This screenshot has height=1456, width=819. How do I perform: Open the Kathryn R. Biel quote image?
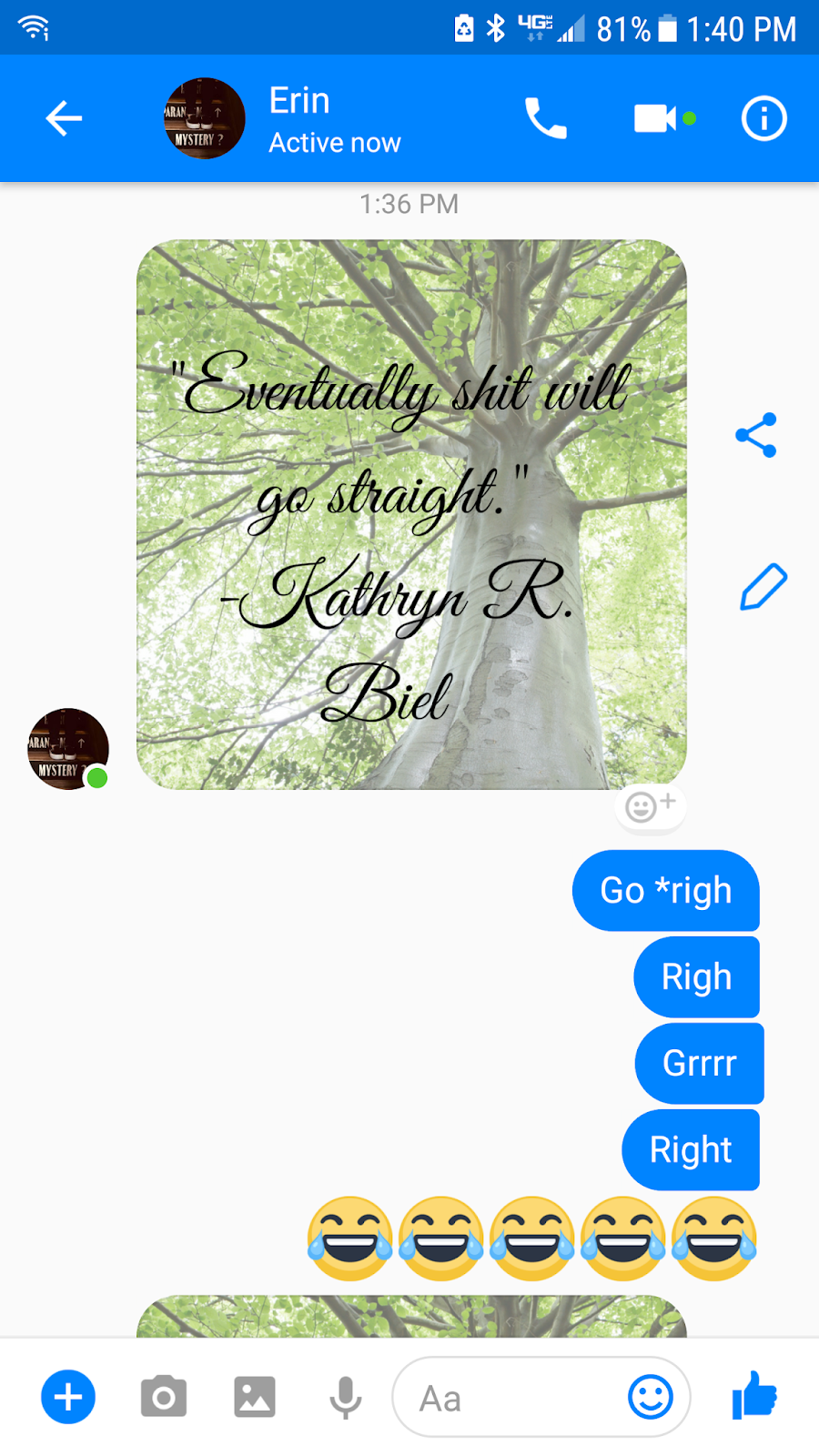click(411, 514)
